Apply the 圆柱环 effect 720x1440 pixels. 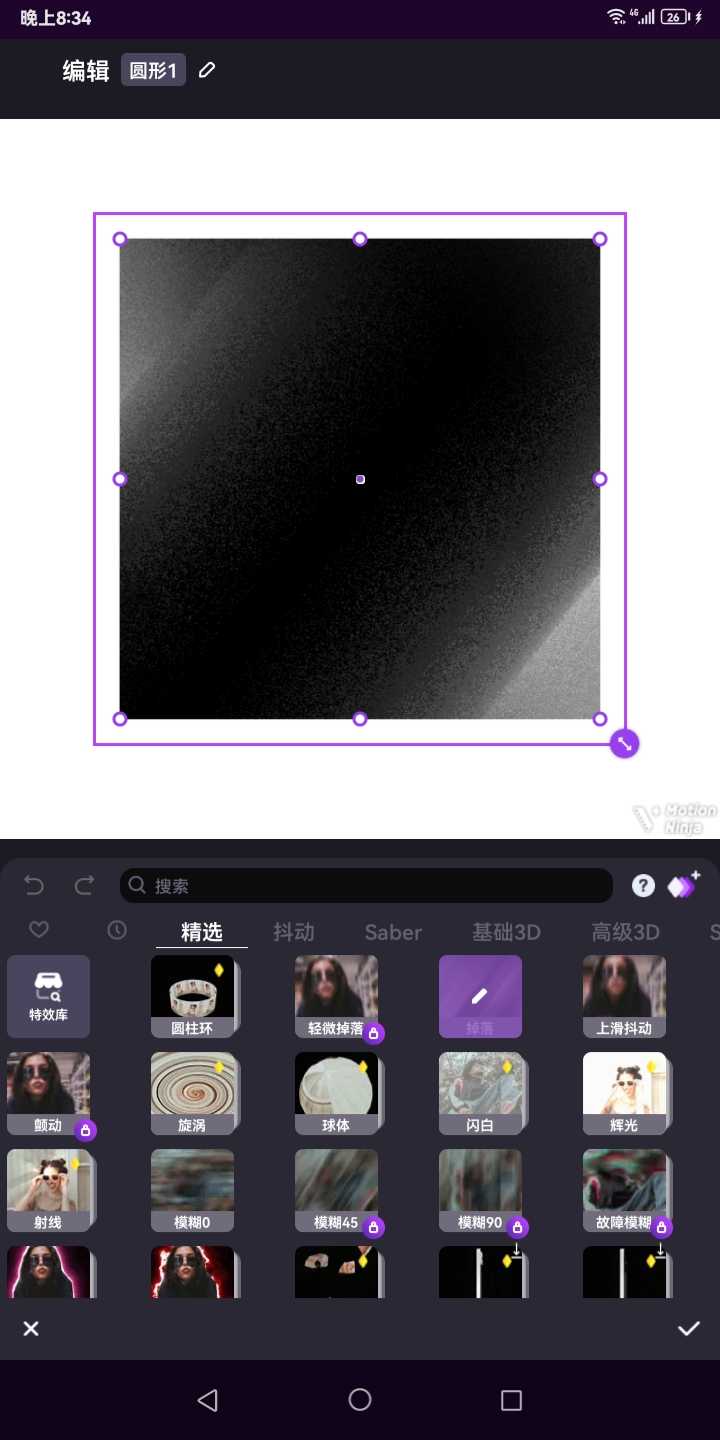click(x=192, y=995)
